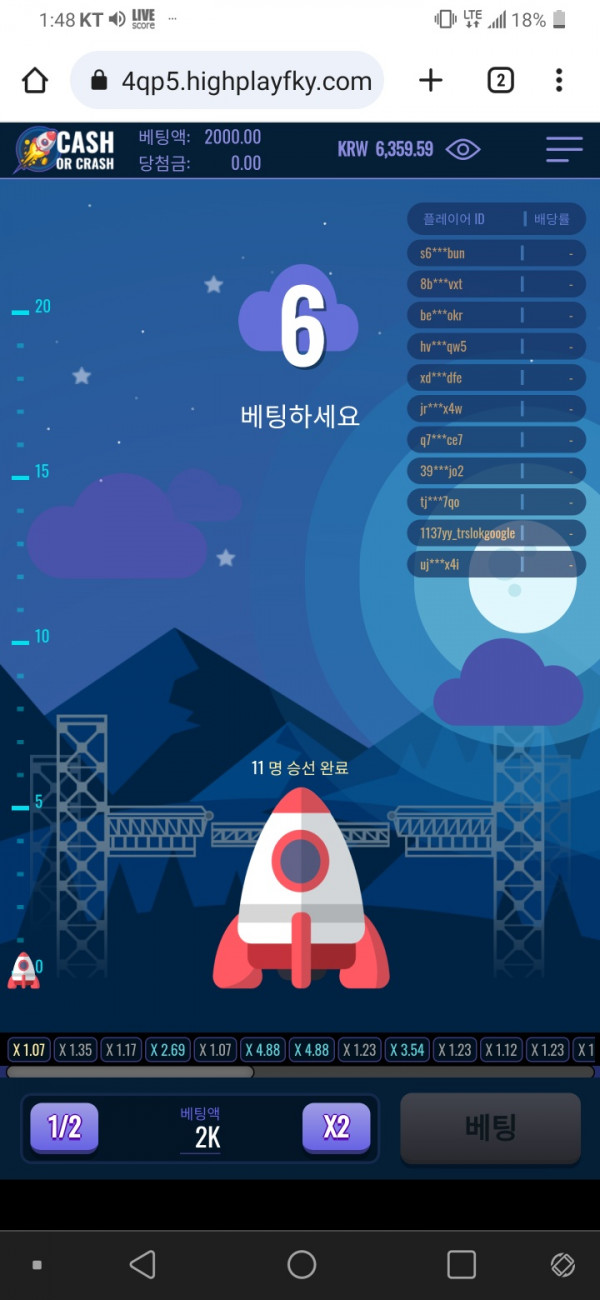Open the browser overflow menu
600x1300 pixels.
[559, 81]
